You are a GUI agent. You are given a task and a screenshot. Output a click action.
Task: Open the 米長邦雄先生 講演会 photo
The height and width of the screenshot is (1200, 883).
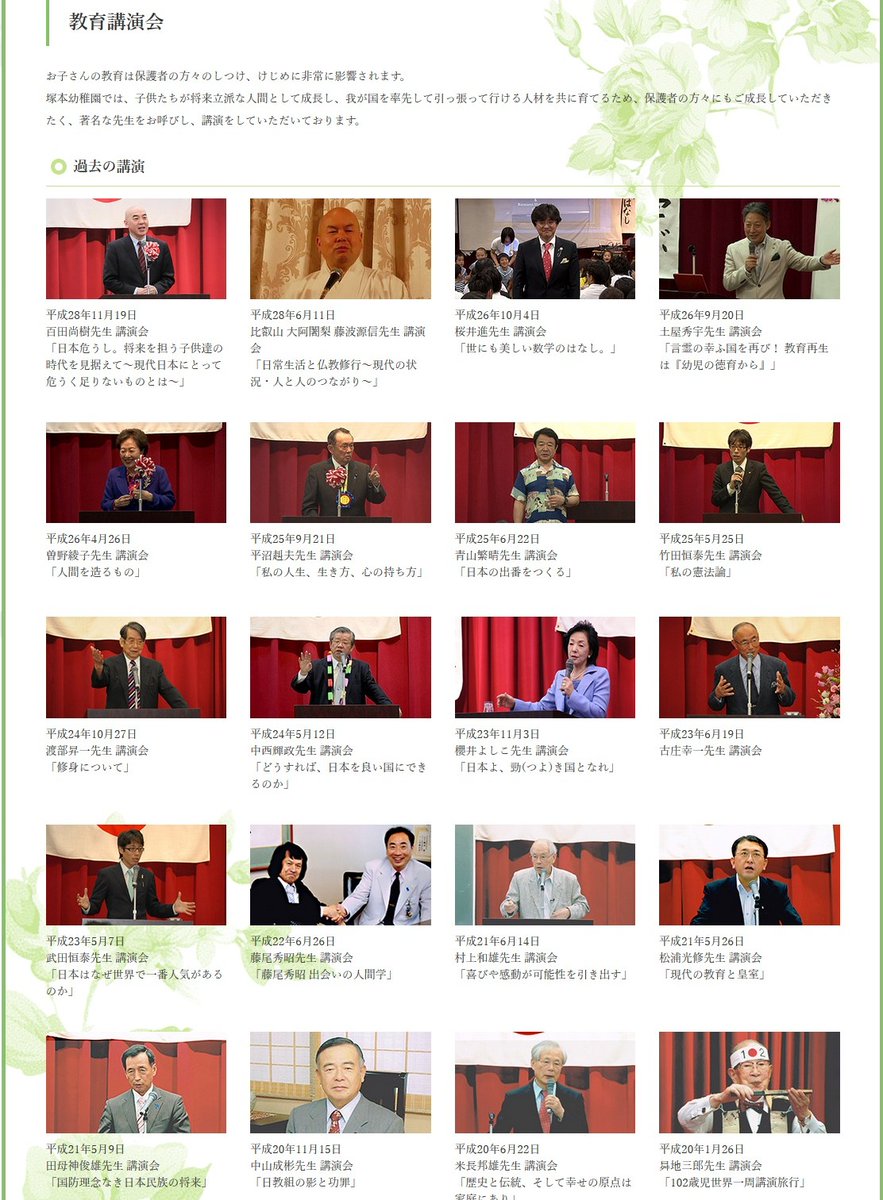545,1083
